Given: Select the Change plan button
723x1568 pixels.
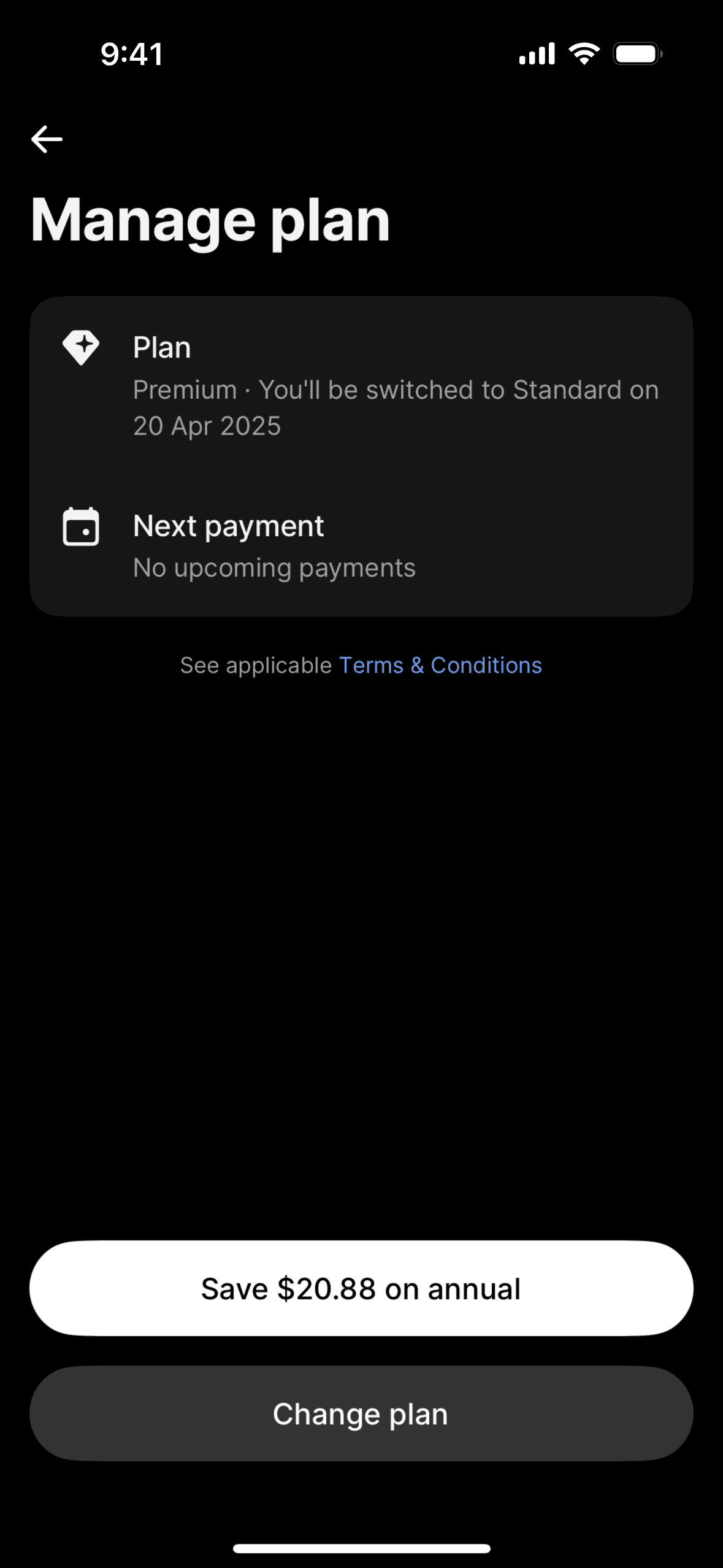Looking at the screenshot, I should [361, 1413].
